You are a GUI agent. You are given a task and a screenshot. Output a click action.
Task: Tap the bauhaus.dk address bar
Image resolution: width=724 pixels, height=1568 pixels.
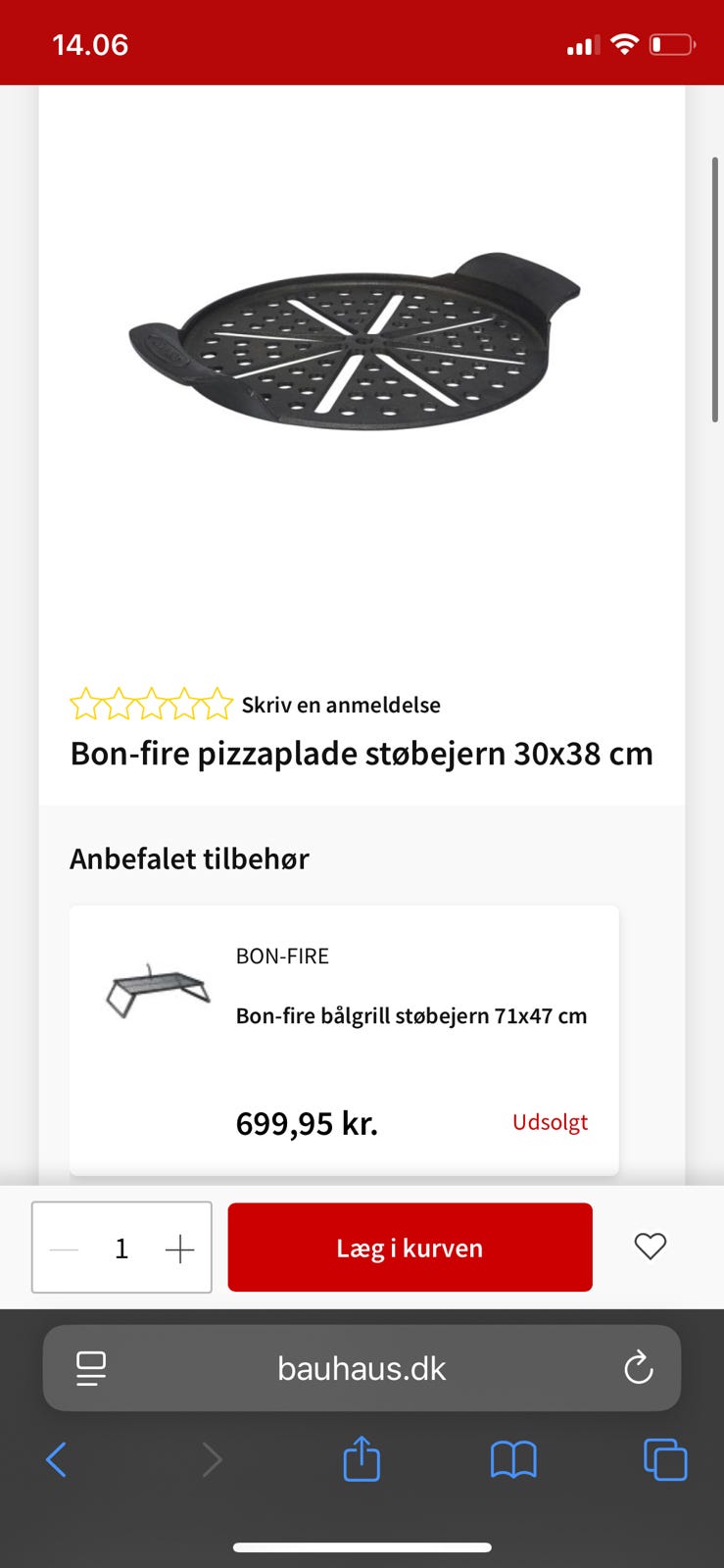click(x=362, y=1368)
